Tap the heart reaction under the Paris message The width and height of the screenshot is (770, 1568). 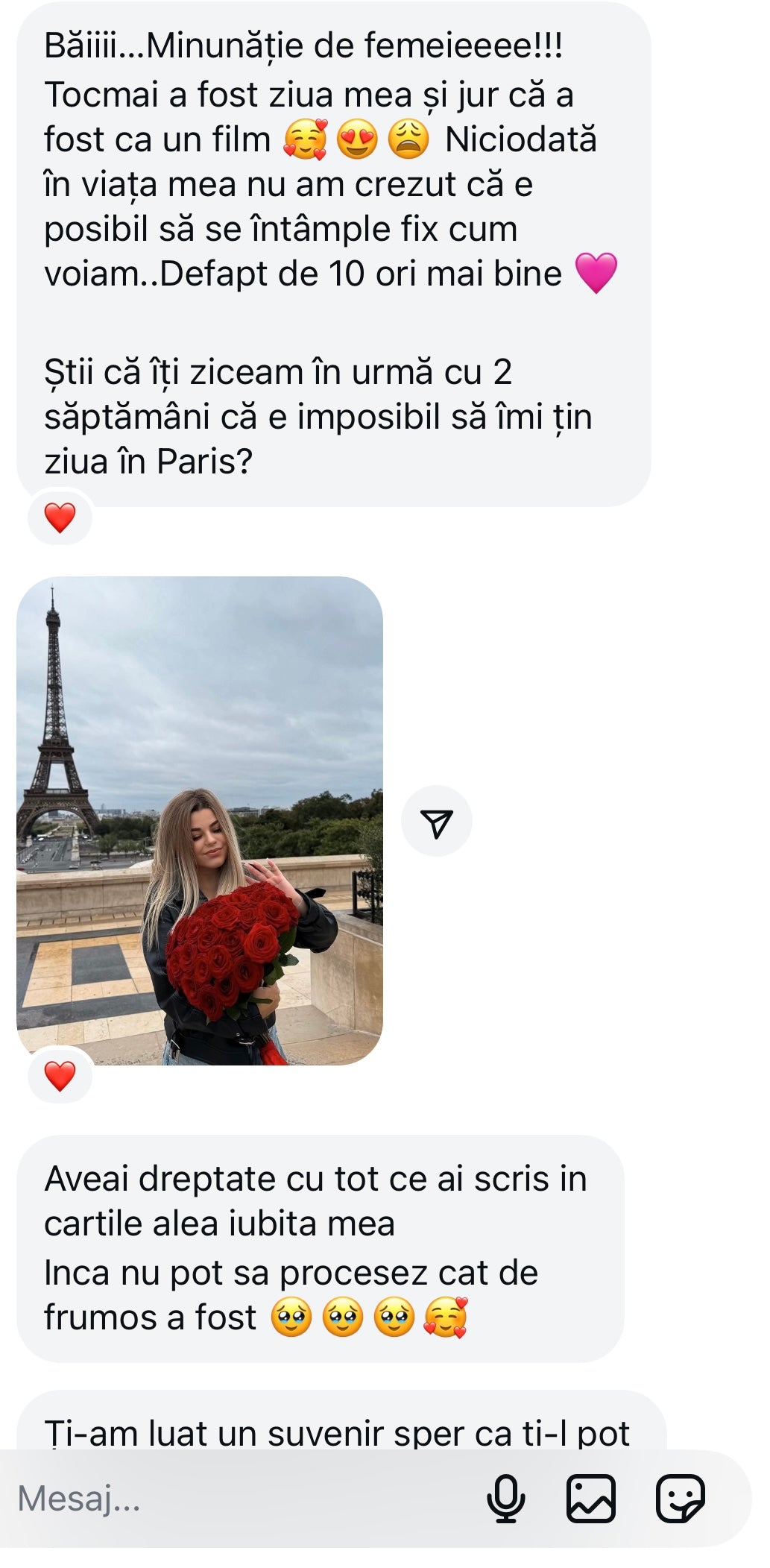[60, 517]
